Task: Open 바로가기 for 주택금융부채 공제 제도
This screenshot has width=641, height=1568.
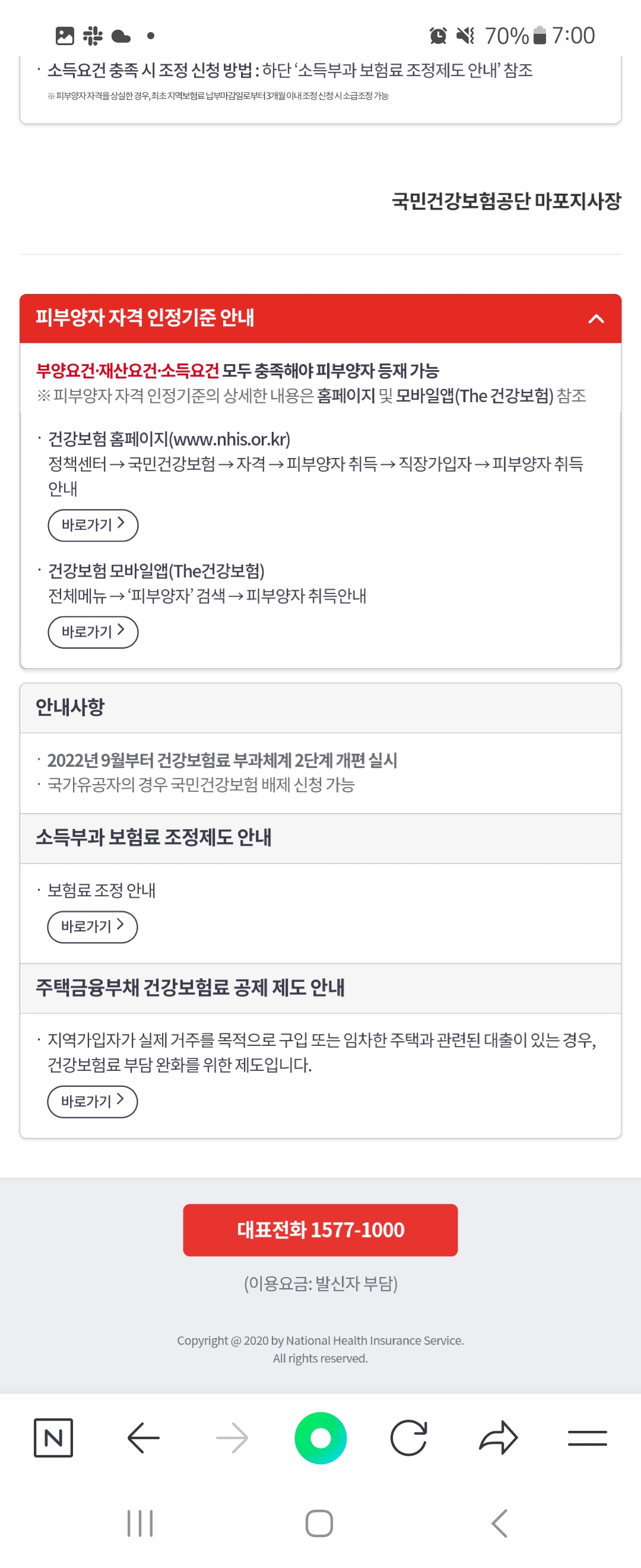Action: [x=93, y=1101]
